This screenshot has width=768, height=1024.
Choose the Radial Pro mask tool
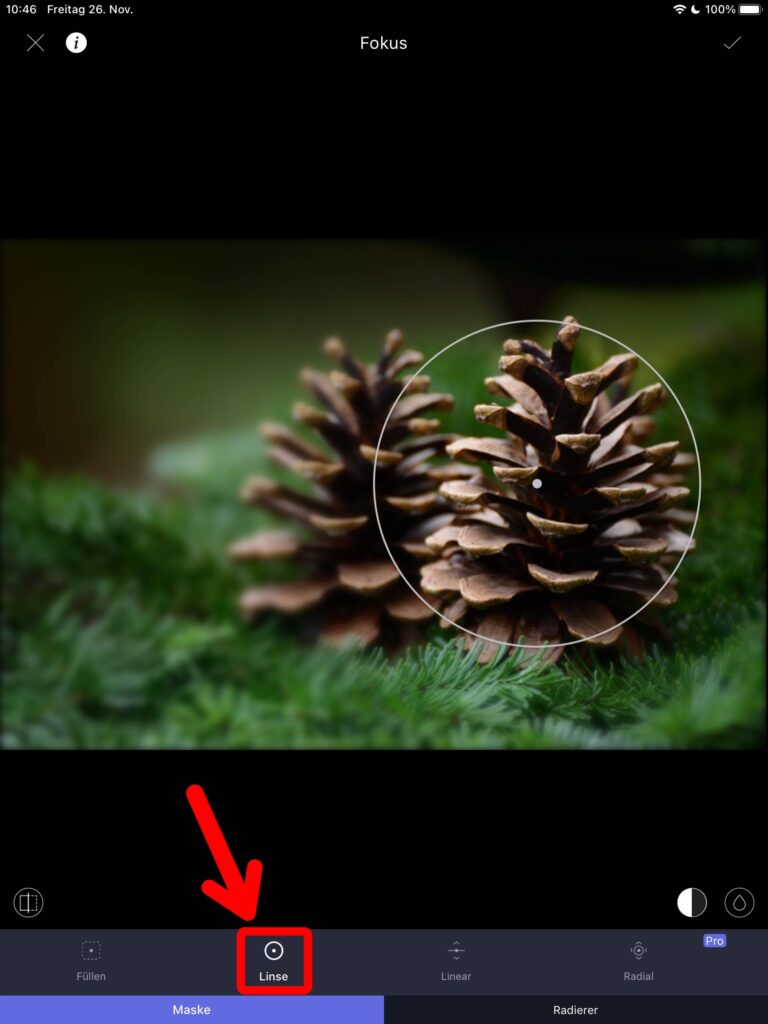pyautogui.click(x=638, y=960)
